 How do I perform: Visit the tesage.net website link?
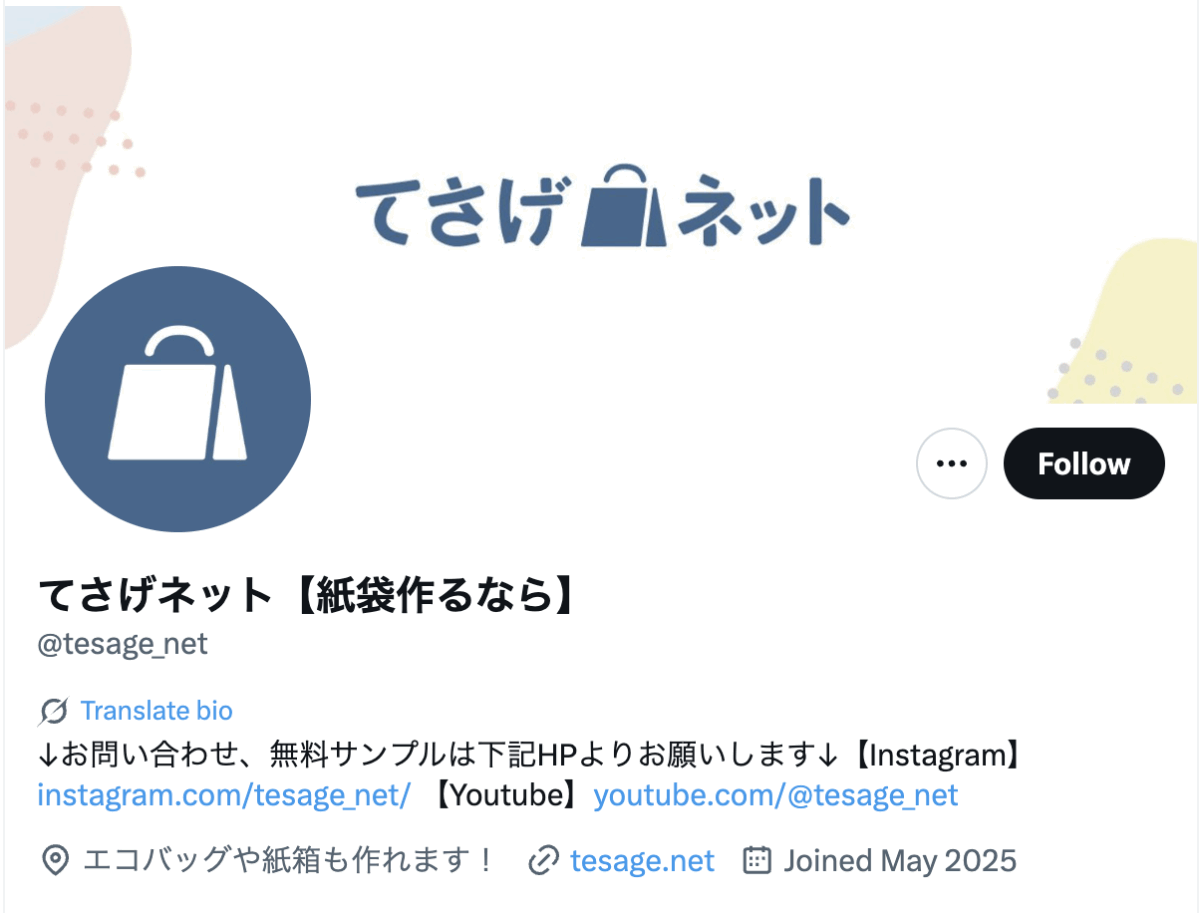pos(642,861)
